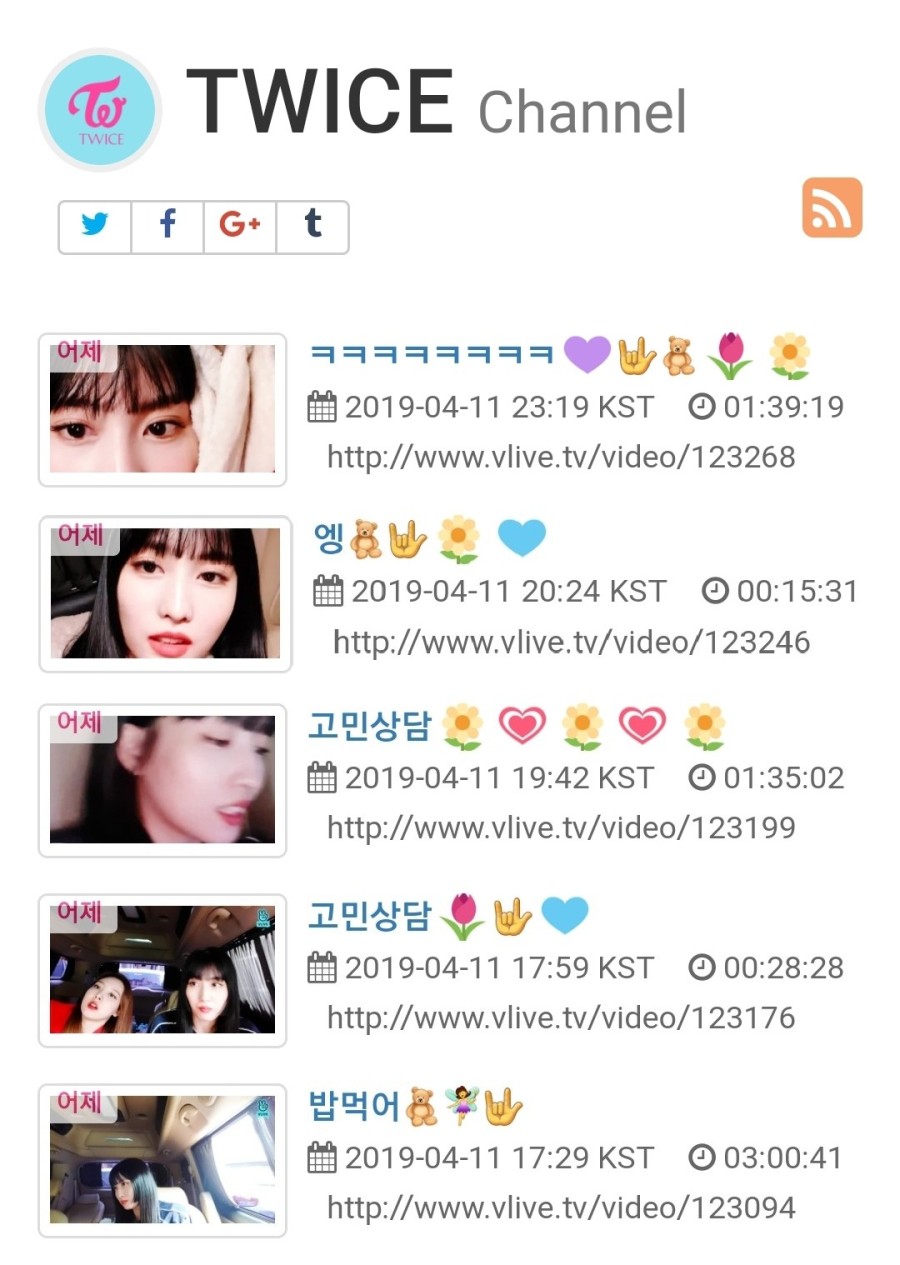Open thumbnail of the 17:59 KST video

click(162, 970)
